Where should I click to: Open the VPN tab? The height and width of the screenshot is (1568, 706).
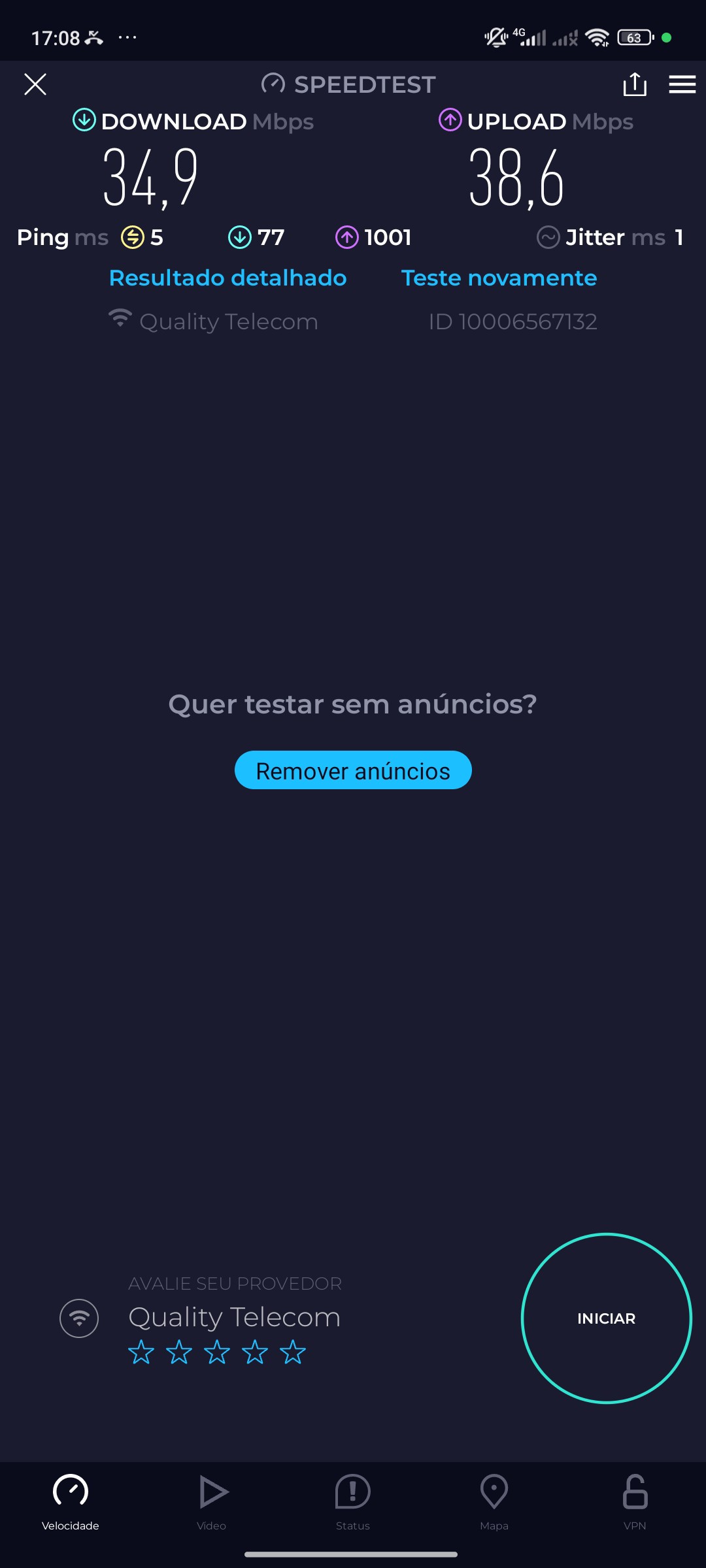click(635, 1501)
